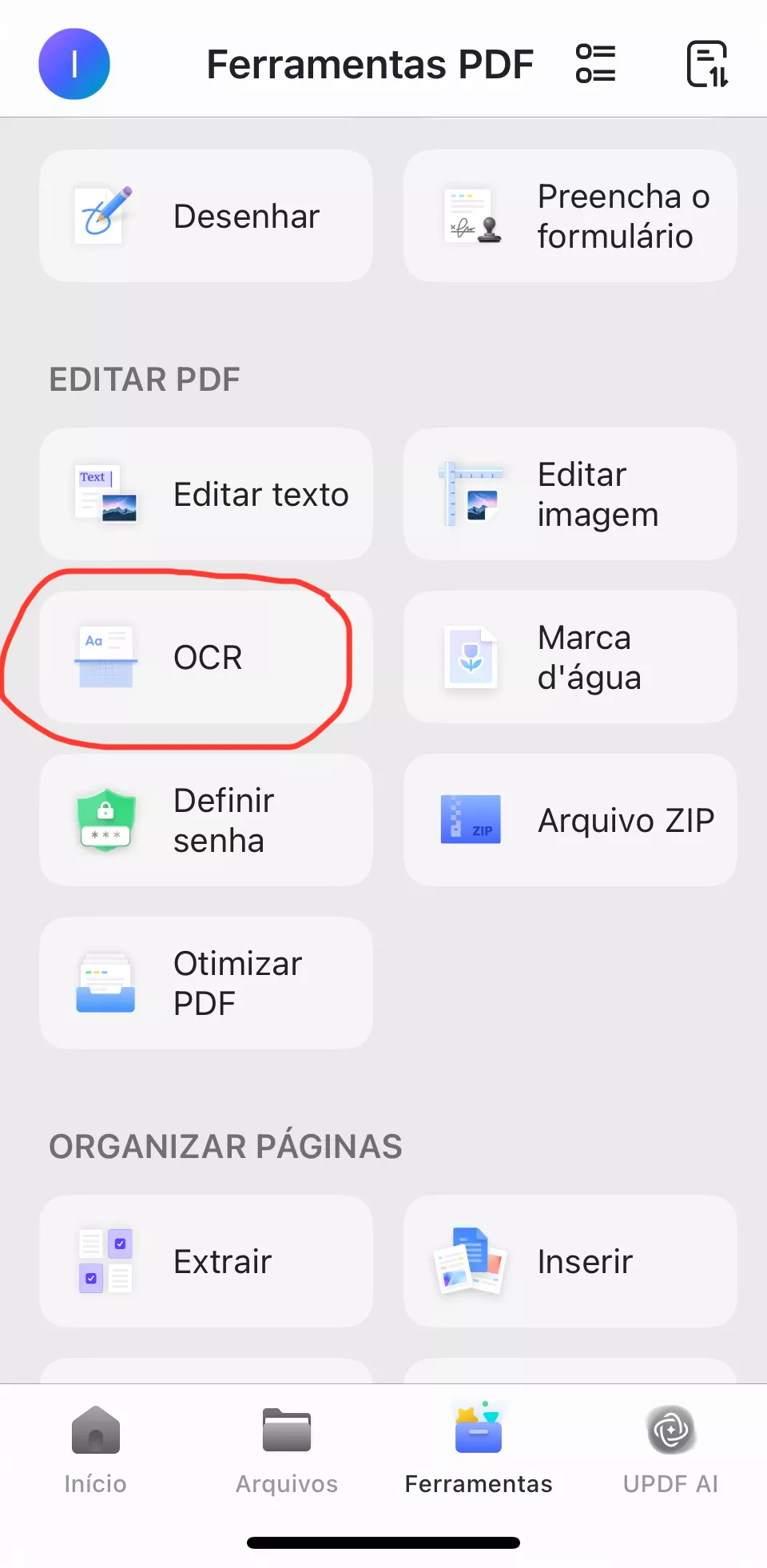Choose Otimizar PDF
The width and height of the screenshot is (767, 1568).
[206, 983]
